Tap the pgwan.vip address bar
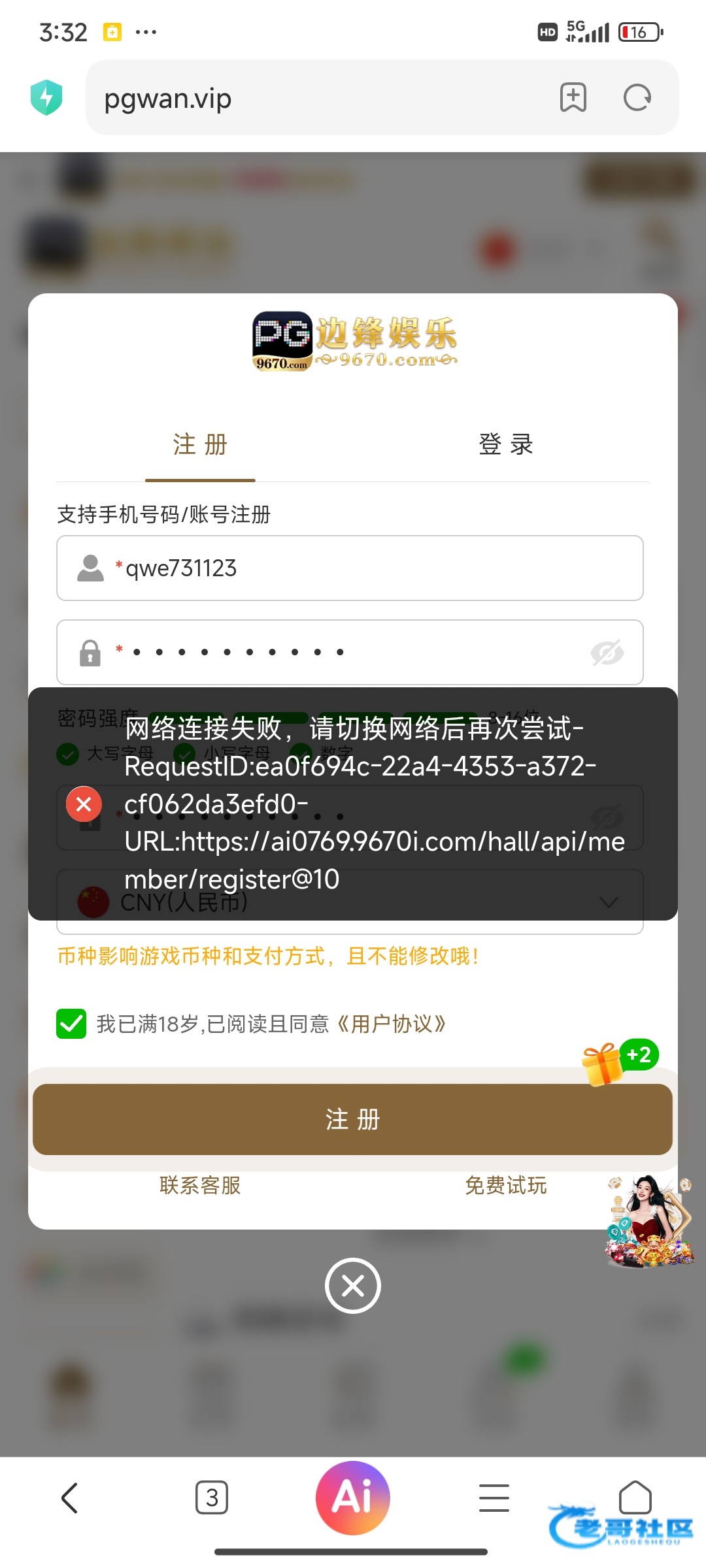The width and height of the screenshot is (706, 1568). pyautogui.click(x=314, y=99)
